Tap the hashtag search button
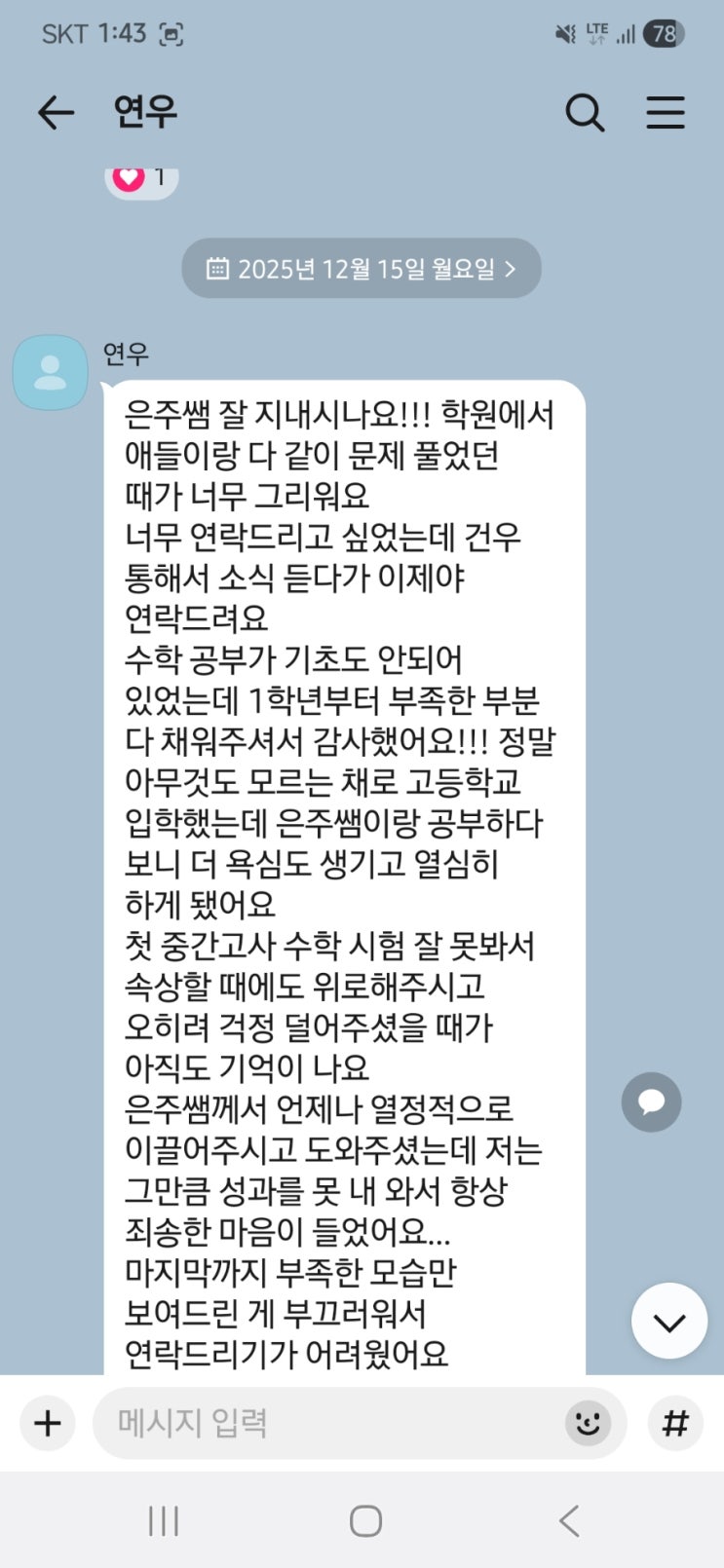Image resolution: width=724 pixels, height=1568 pixels. [675, 1423]
